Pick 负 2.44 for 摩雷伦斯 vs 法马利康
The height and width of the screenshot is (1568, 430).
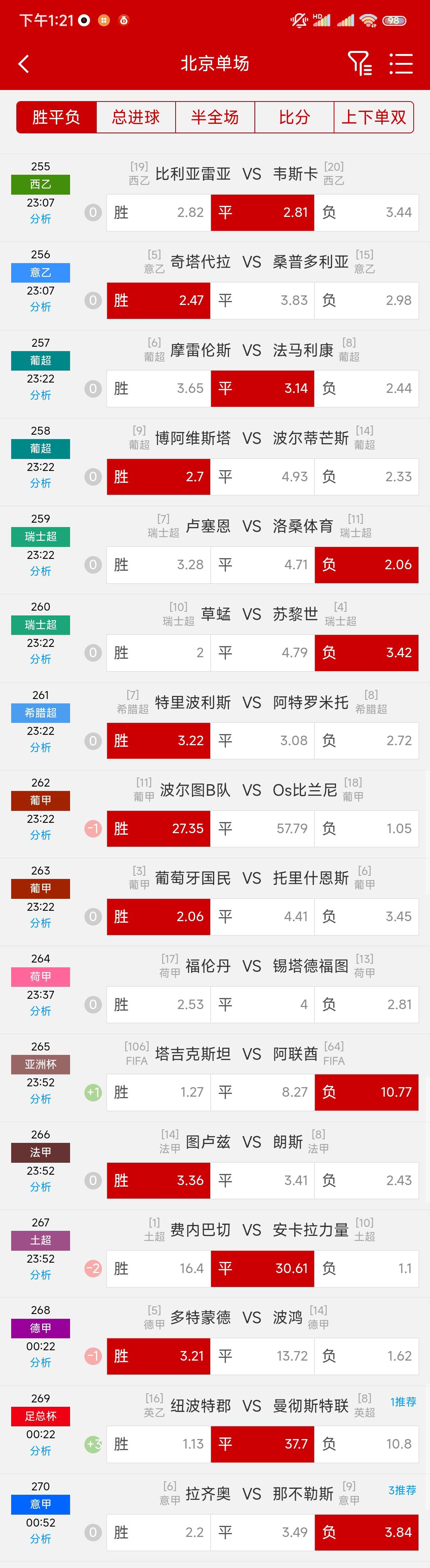click(367, 389)
